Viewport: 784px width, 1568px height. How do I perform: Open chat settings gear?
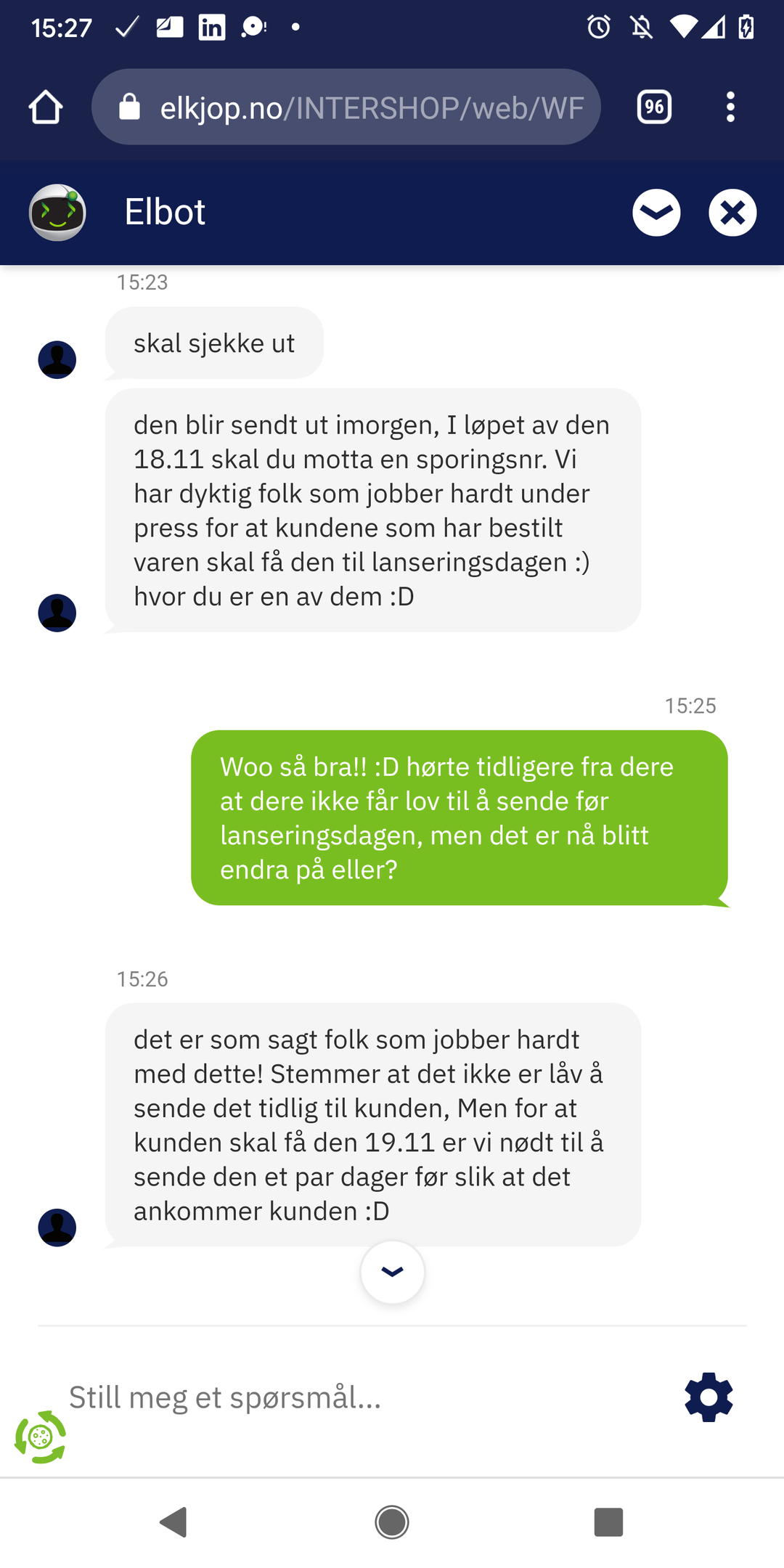point(709,1397)
